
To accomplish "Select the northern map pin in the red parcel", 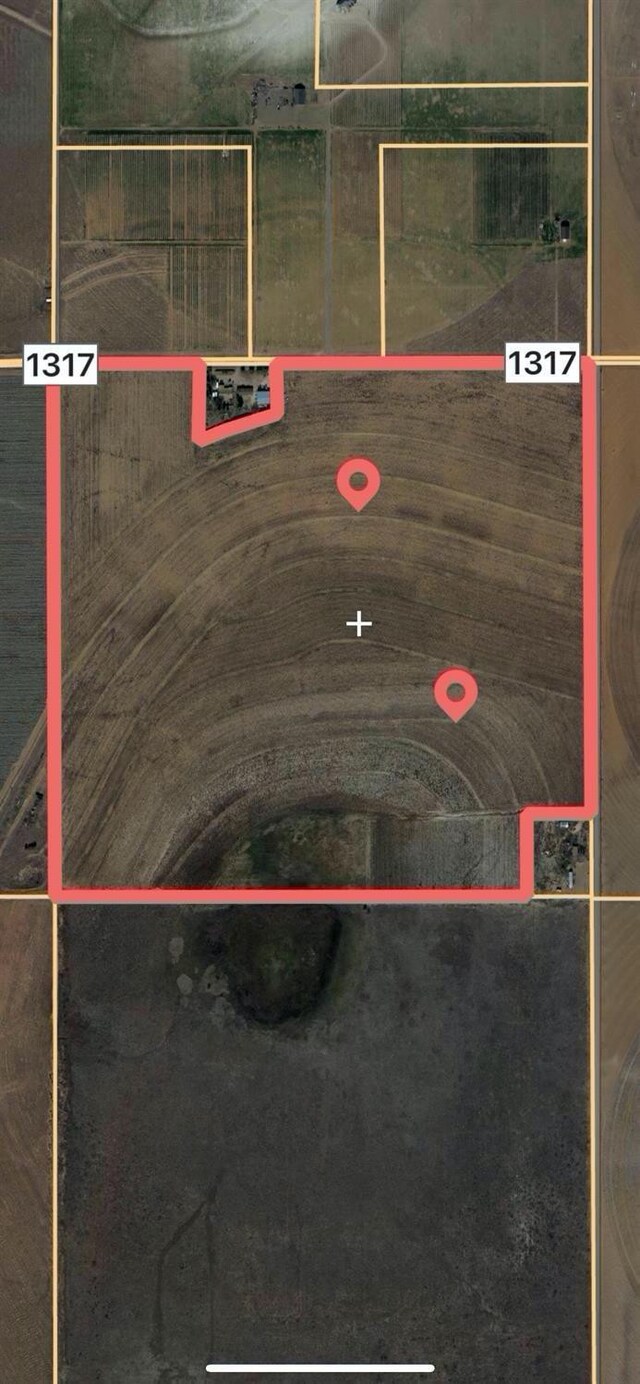I will coord(358,483).
